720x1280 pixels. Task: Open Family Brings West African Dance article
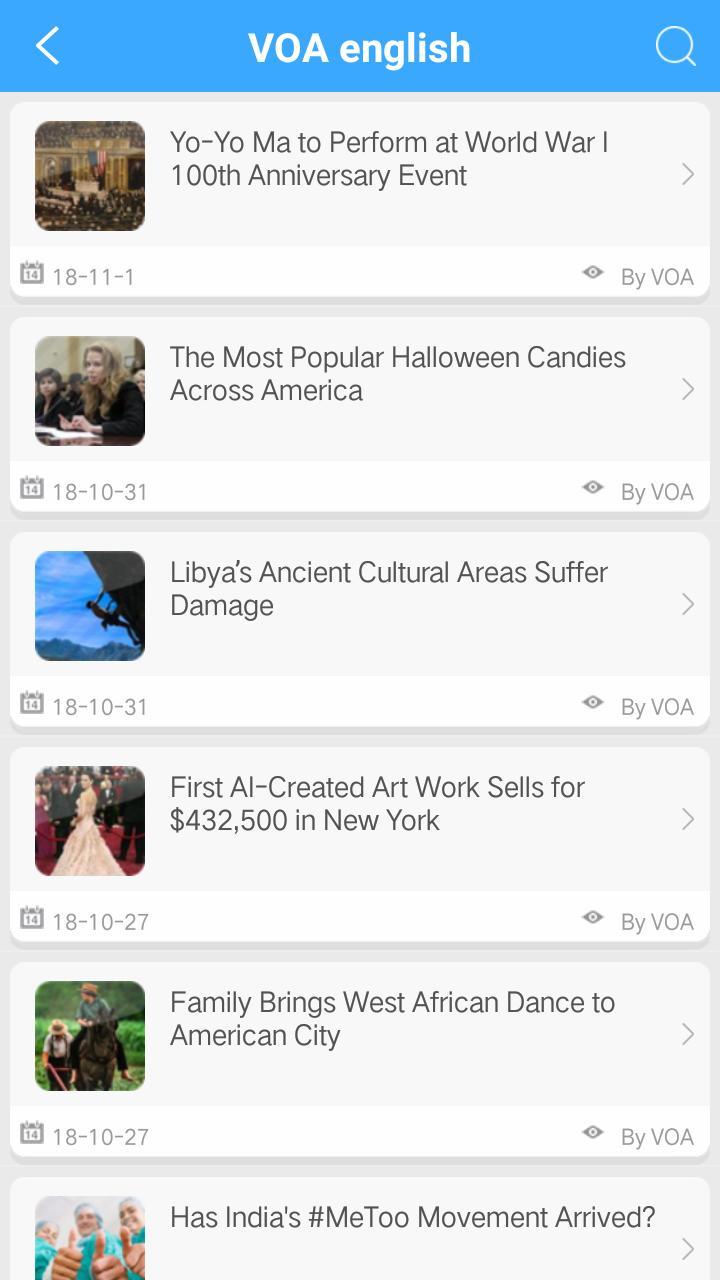[x=392, y=1020]
